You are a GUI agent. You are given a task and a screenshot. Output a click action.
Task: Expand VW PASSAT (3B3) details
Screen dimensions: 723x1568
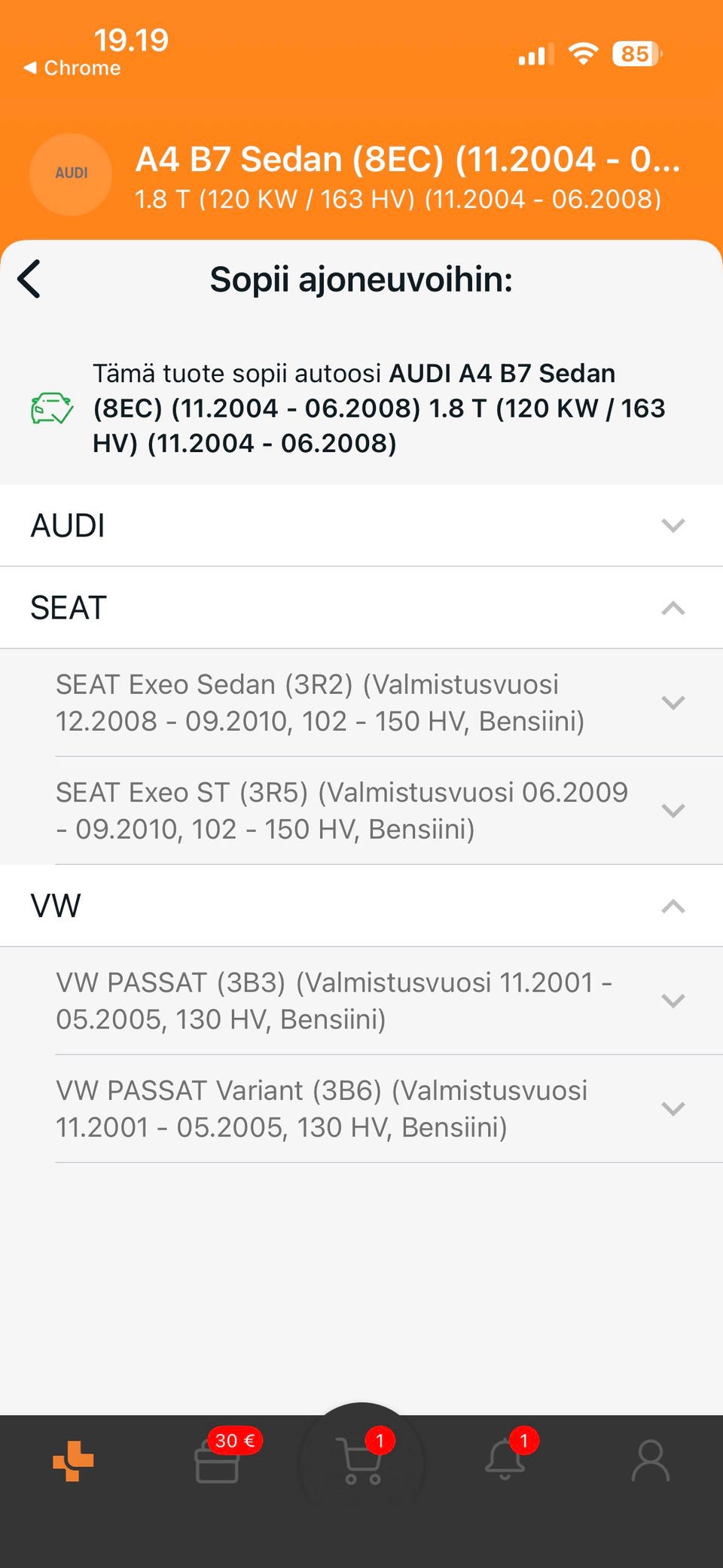tap(672, 1001)
